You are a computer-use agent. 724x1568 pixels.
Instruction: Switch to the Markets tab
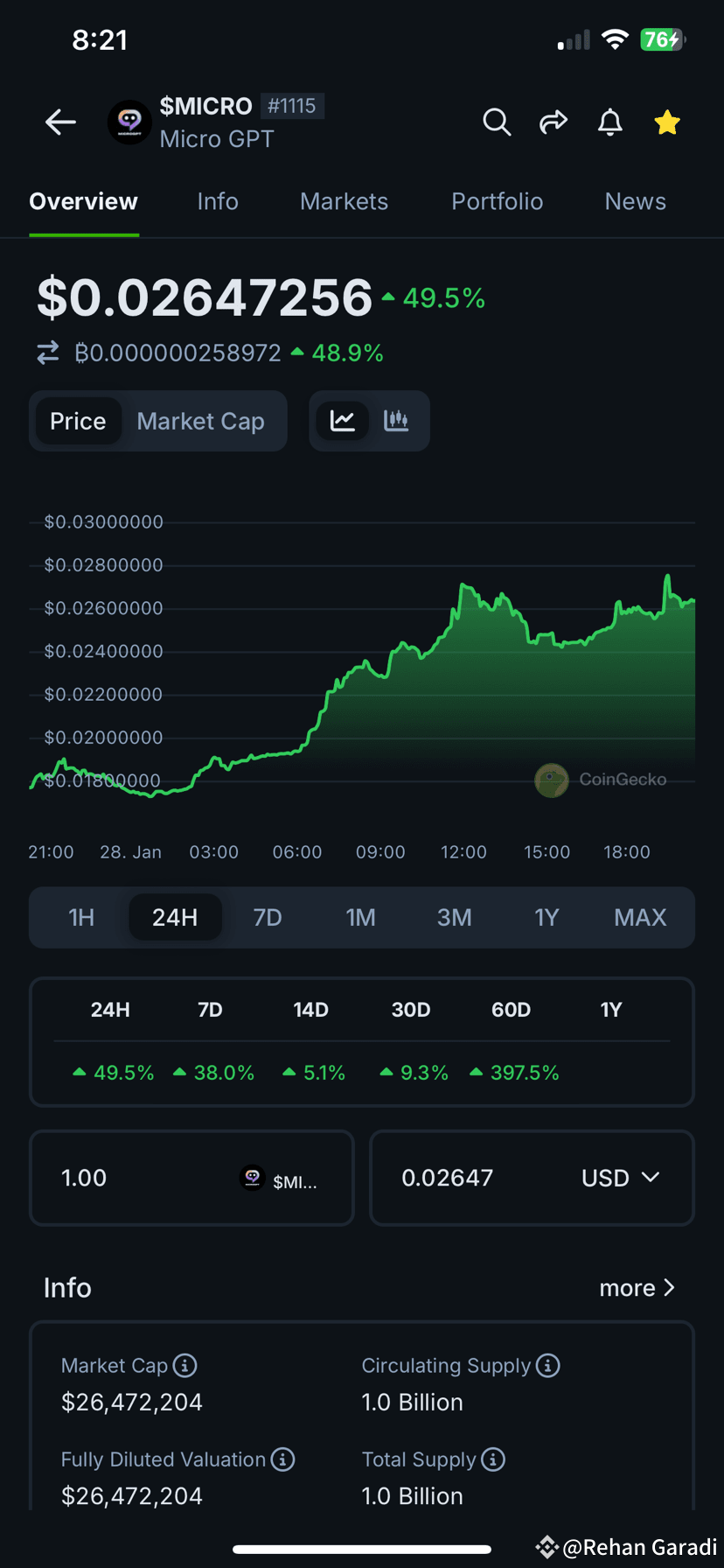pyautogui.click(x=344, y=201)
